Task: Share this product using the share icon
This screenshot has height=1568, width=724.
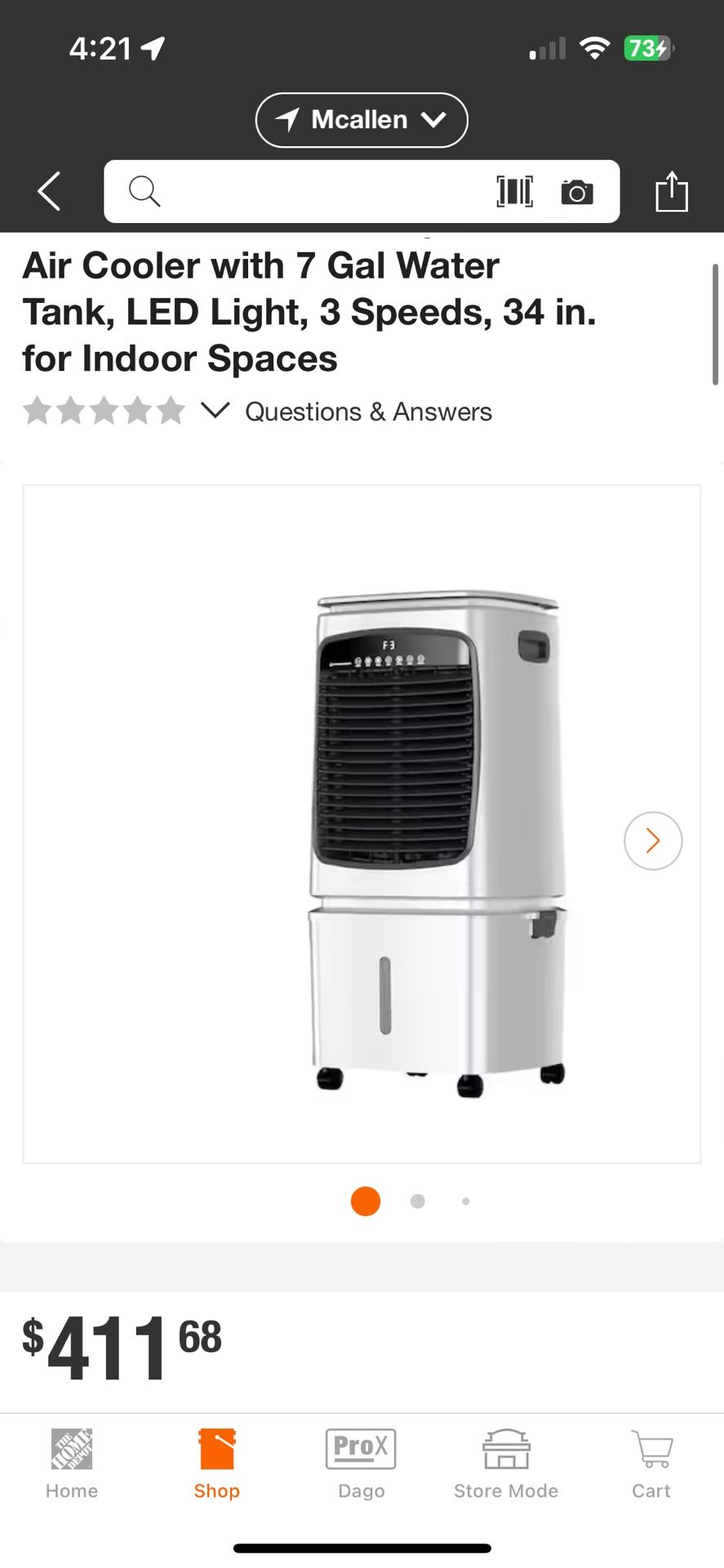Action: tap(672, 191)
